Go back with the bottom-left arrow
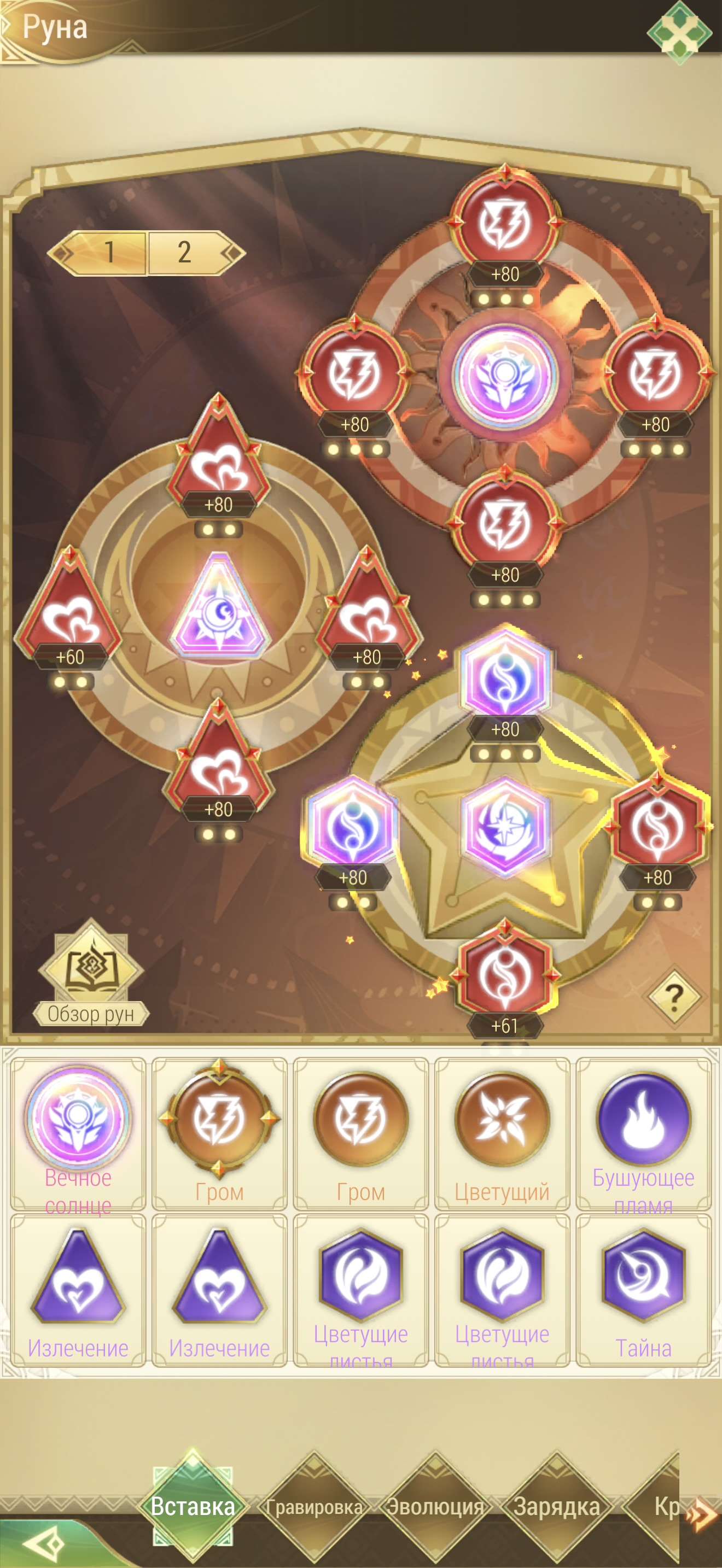 pos(43,1543)
